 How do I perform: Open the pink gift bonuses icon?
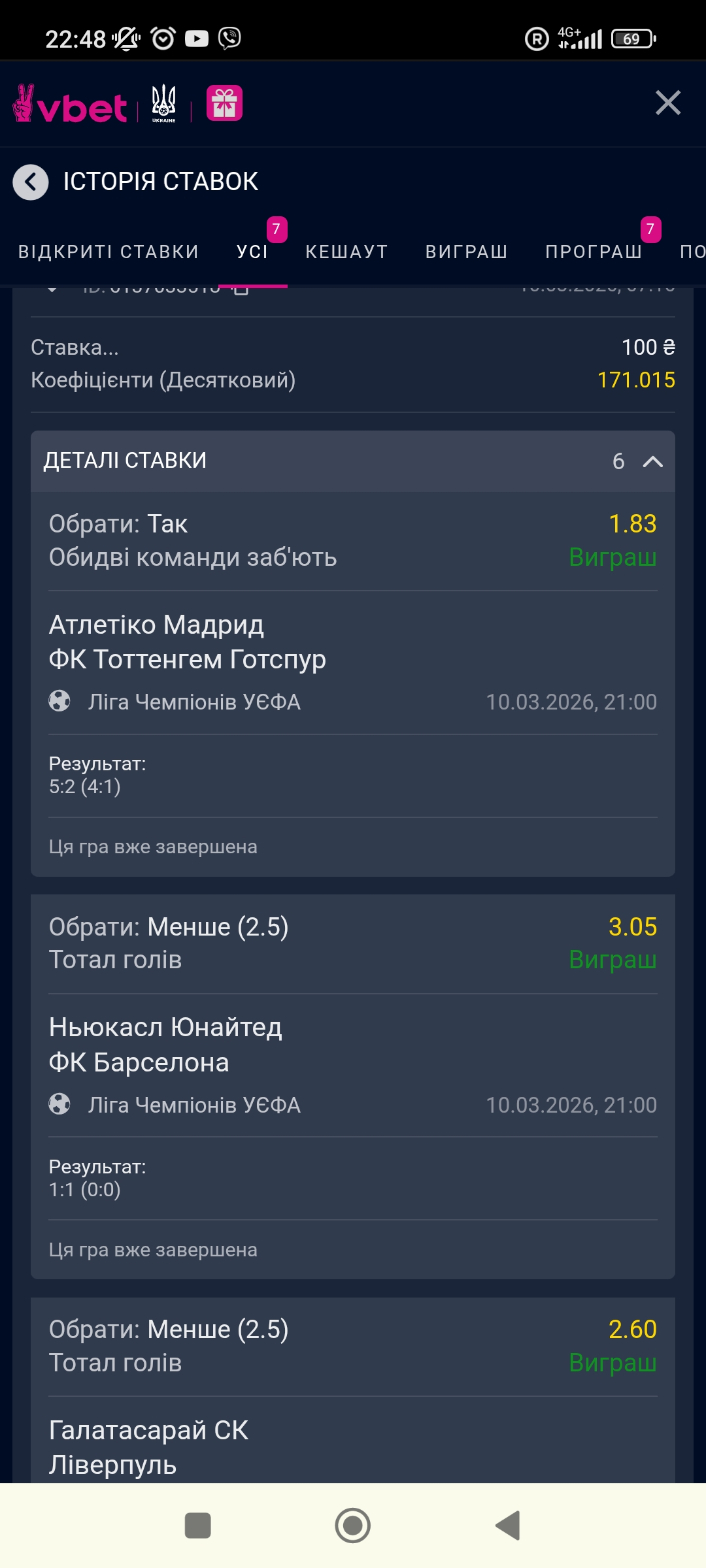coord(224,103)
